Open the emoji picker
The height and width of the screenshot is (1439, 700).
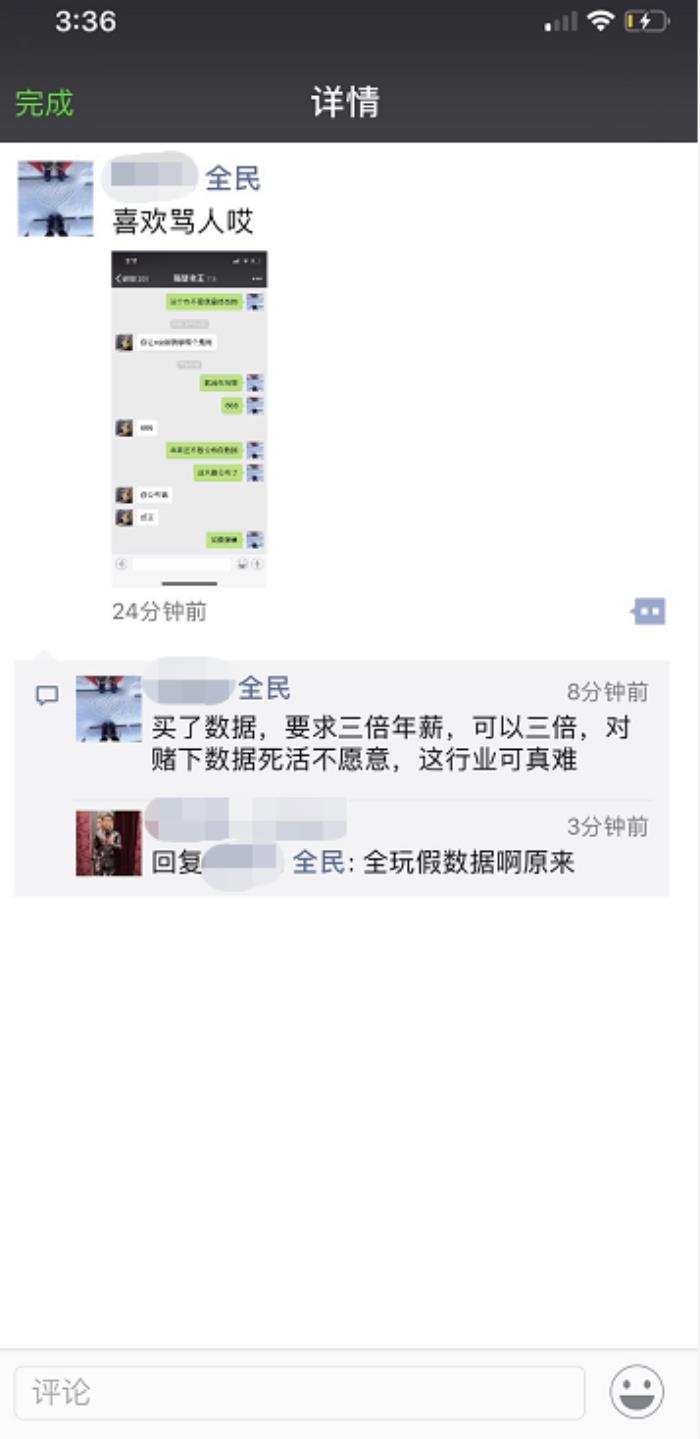637,1392
